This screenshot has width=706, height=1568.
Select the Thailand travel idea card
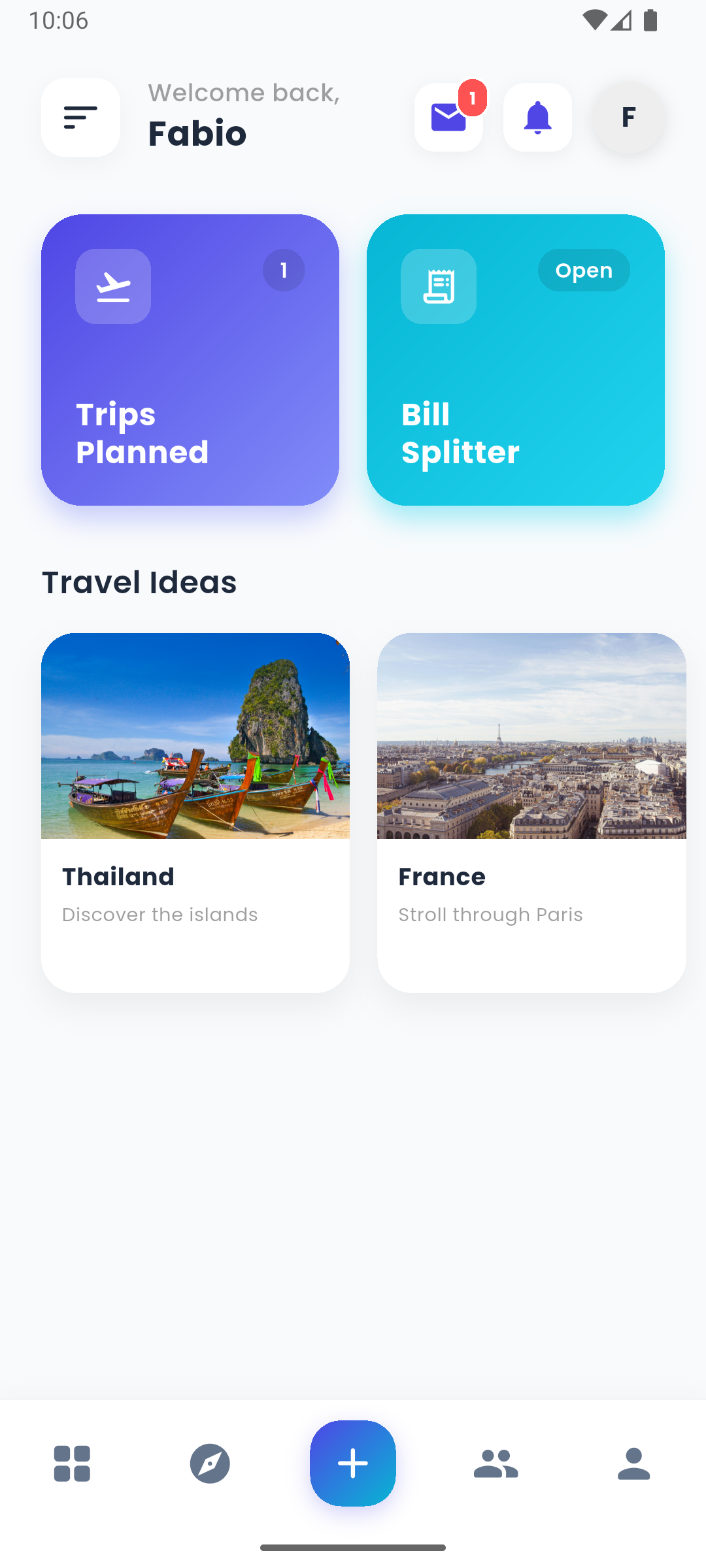[x=195, y=810]
